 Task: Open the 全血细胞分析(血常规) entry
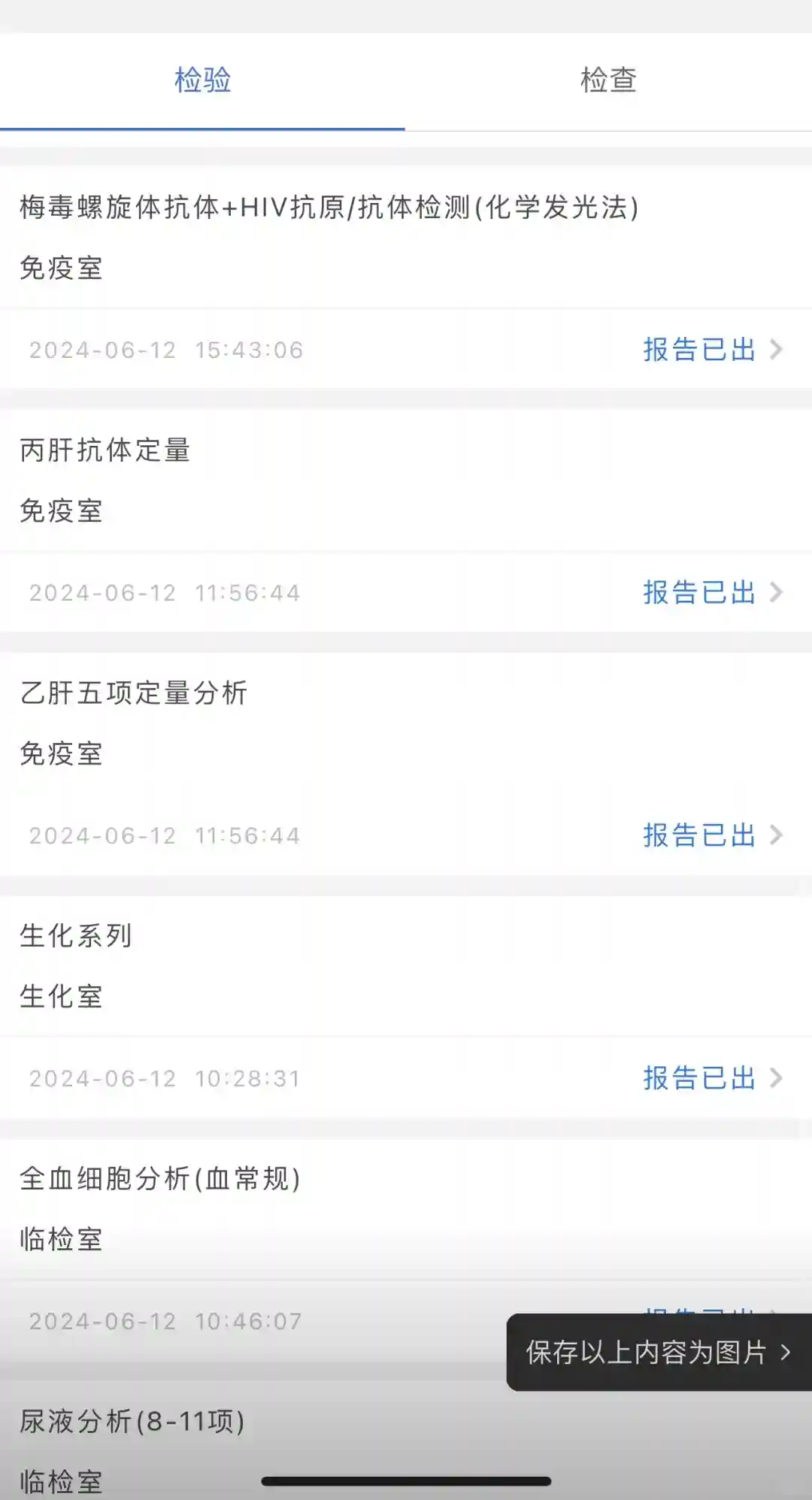(159, 1179)
